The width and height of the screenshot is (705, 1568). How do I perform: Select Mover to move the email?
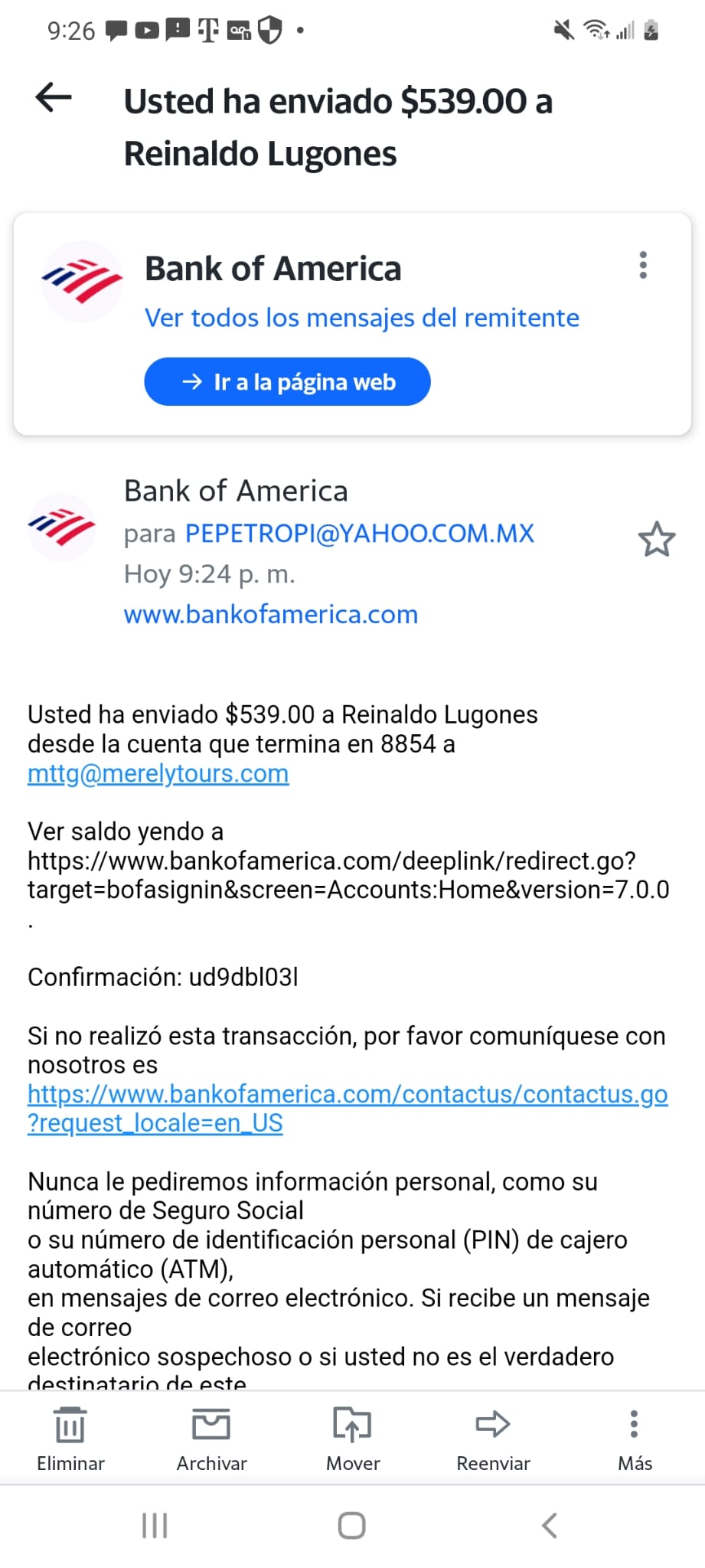pos(353,1439)
